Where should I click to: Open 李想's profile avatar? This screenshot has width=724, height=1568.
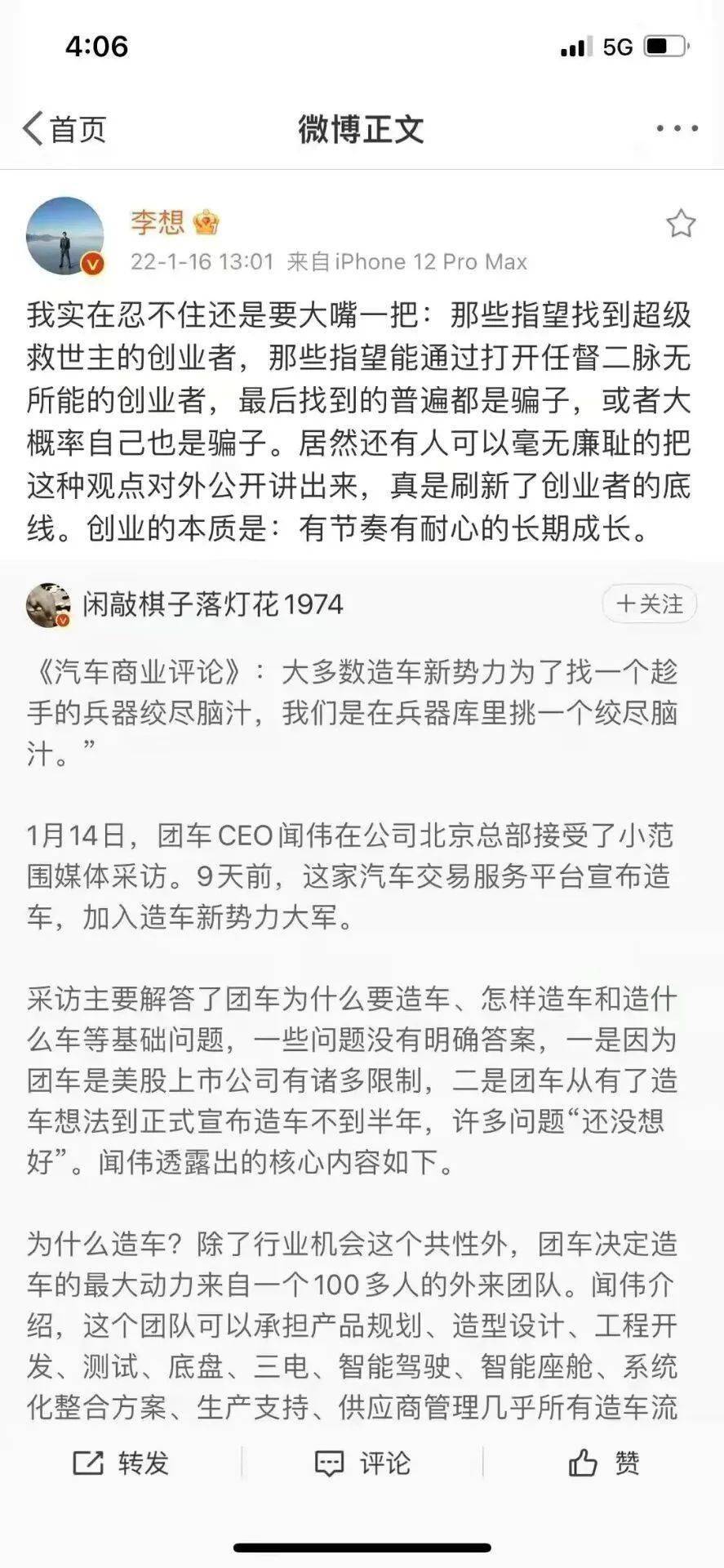click(x=65, y=236)
